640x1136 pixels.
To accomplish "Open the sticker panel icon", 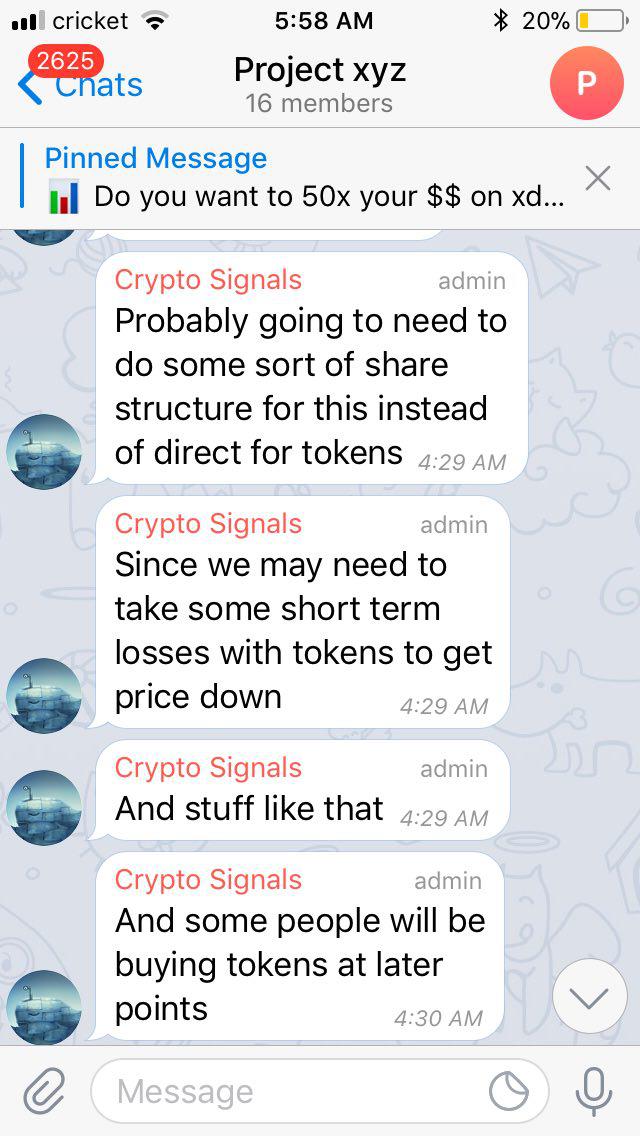I will tap(509, 1091).
